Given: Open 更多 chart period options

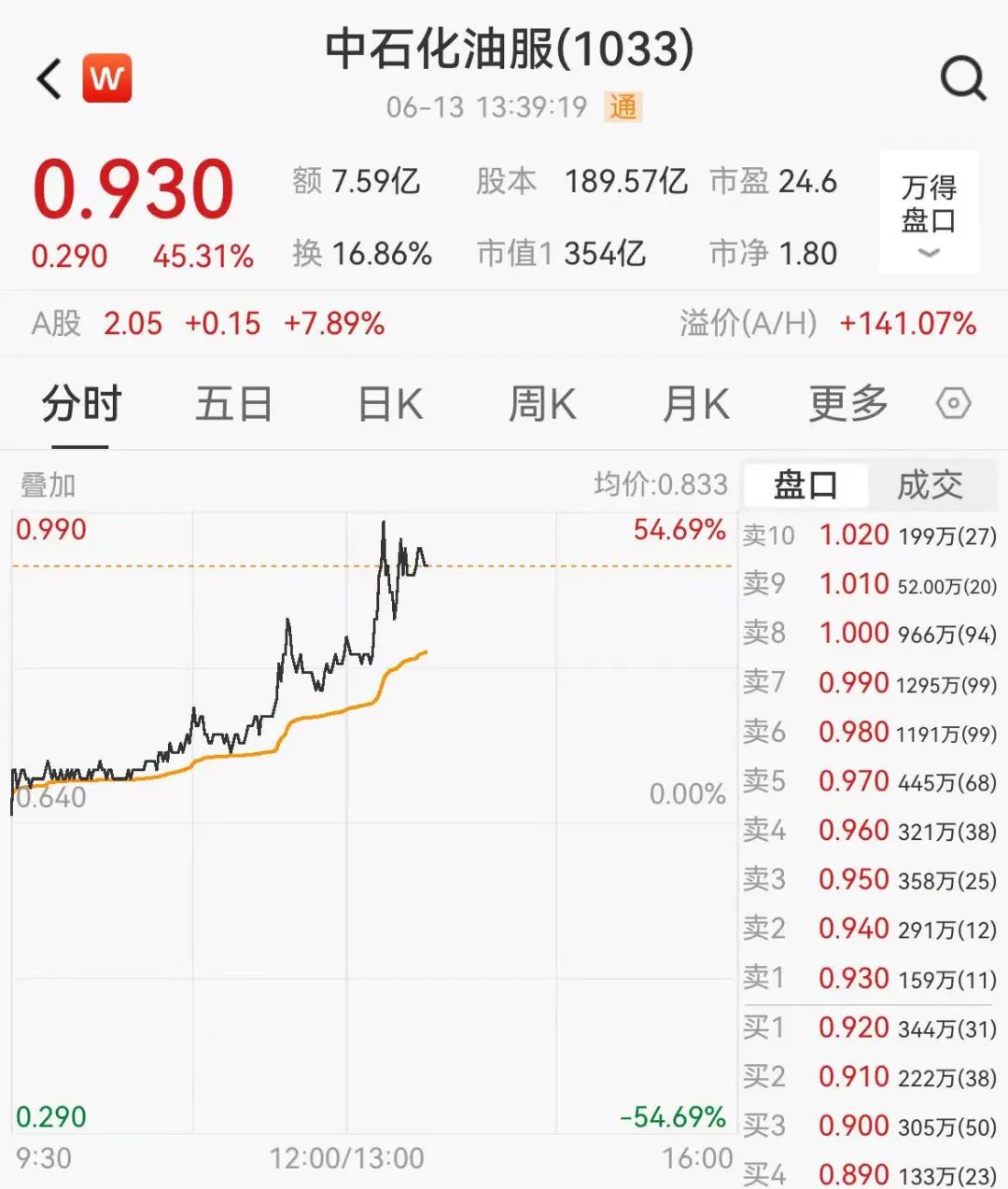Looking at the screenshot, I should (847, 405).
